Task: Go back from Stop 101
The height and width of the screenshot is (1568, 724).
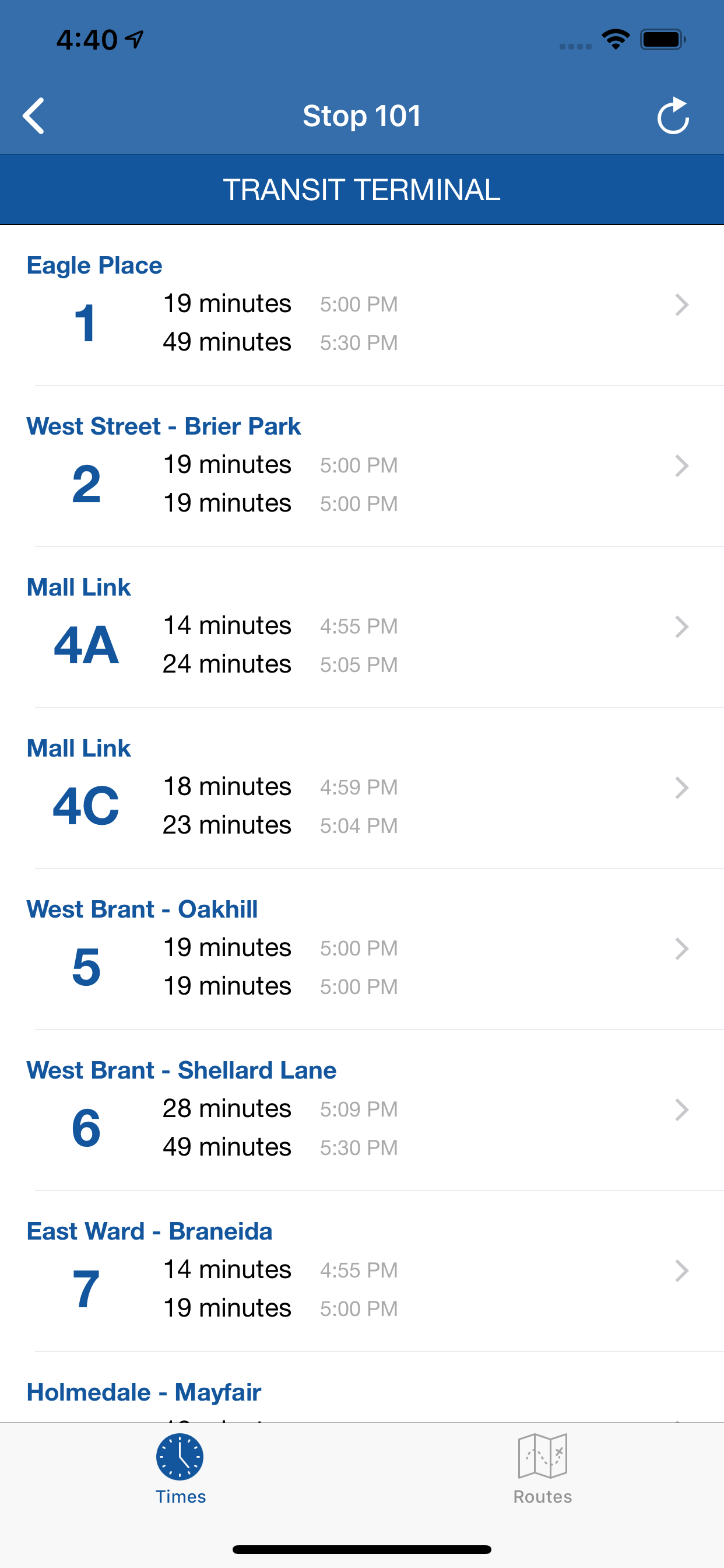Action: click(x=34, y=116)
